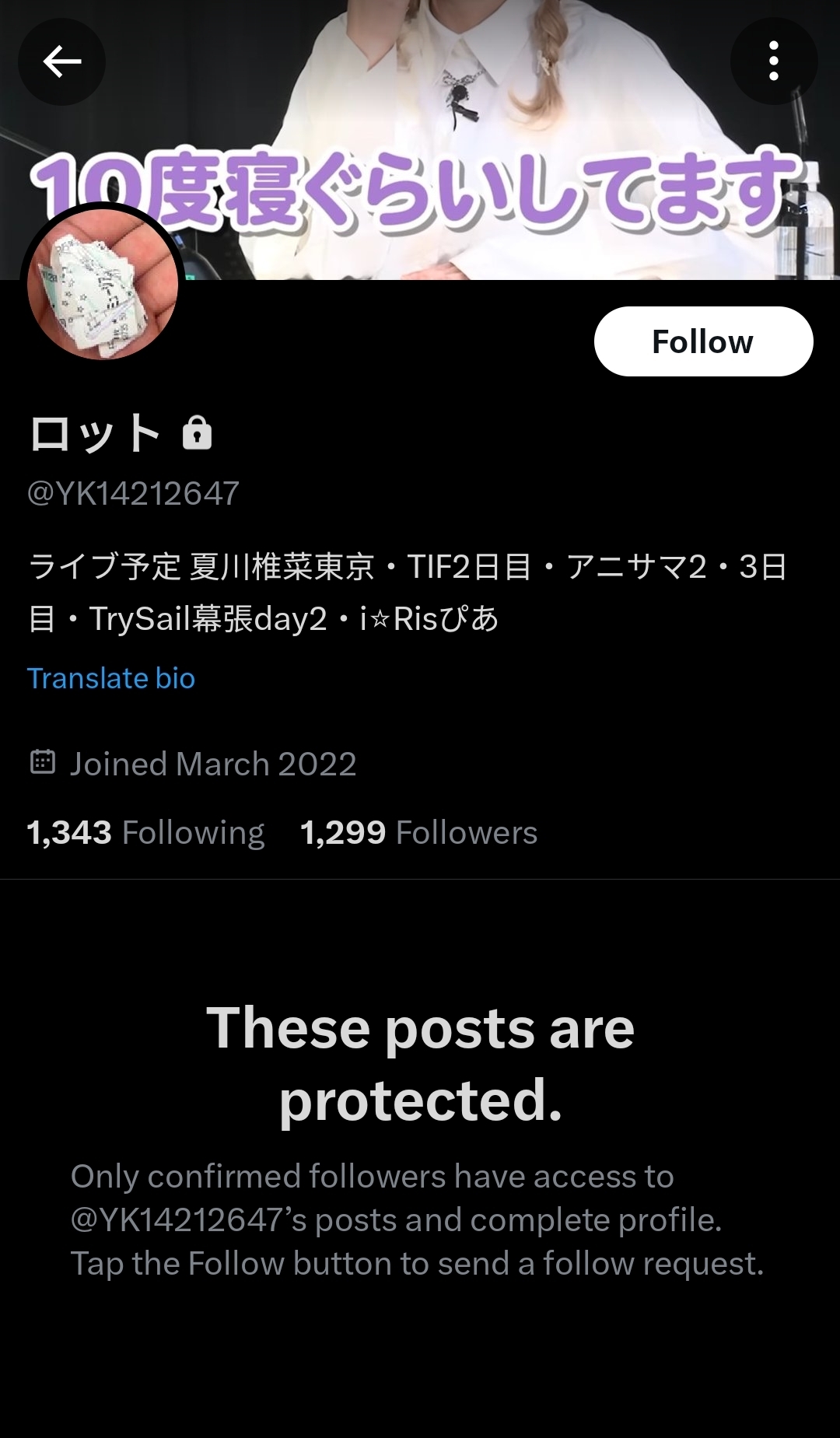Go back using the arrow icon
Image resolution: width=840 pixels, height=1438 pixels.
61,61
